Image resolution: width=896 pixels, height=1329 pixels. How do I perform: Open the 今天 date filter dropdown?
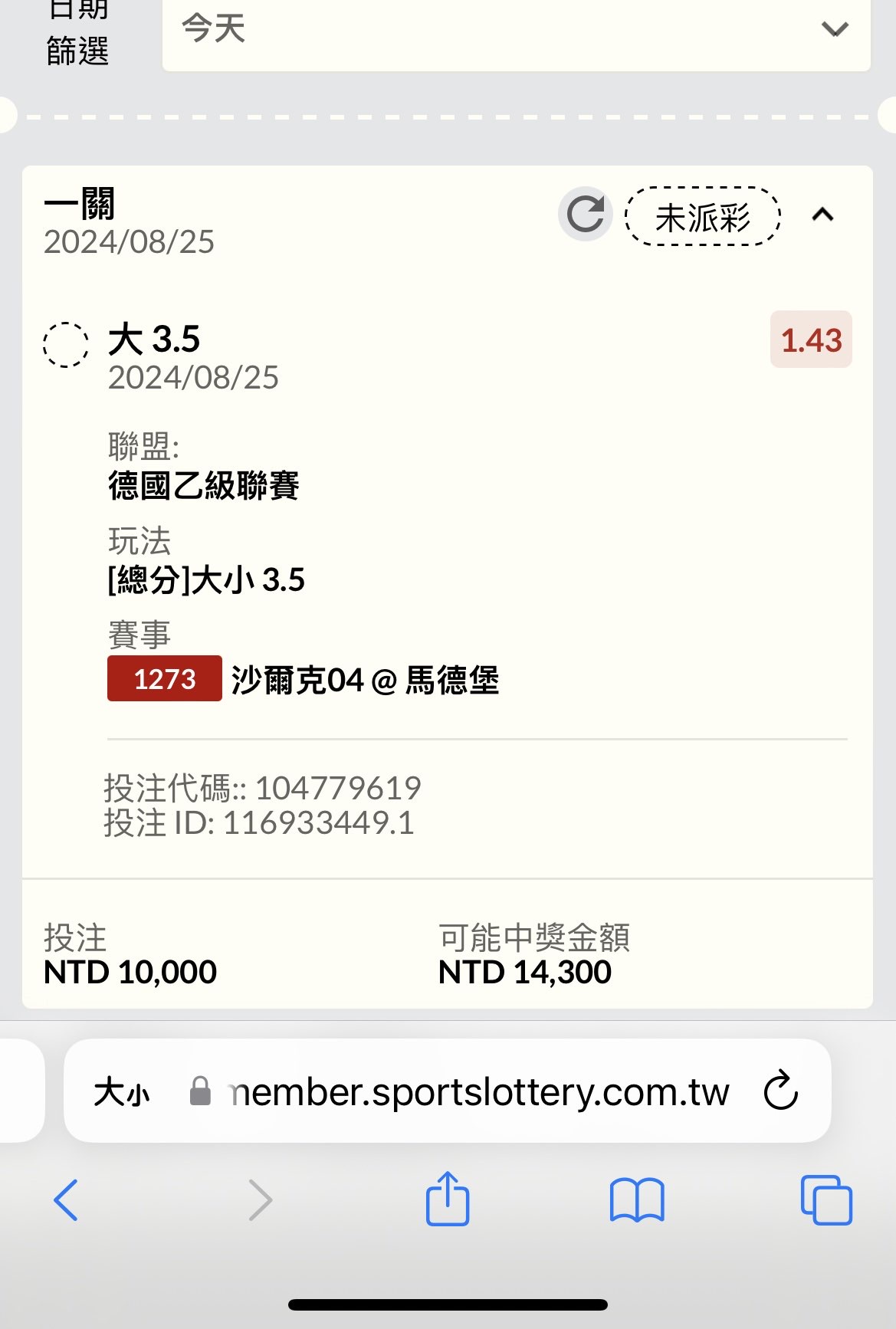tap(515, 31)
